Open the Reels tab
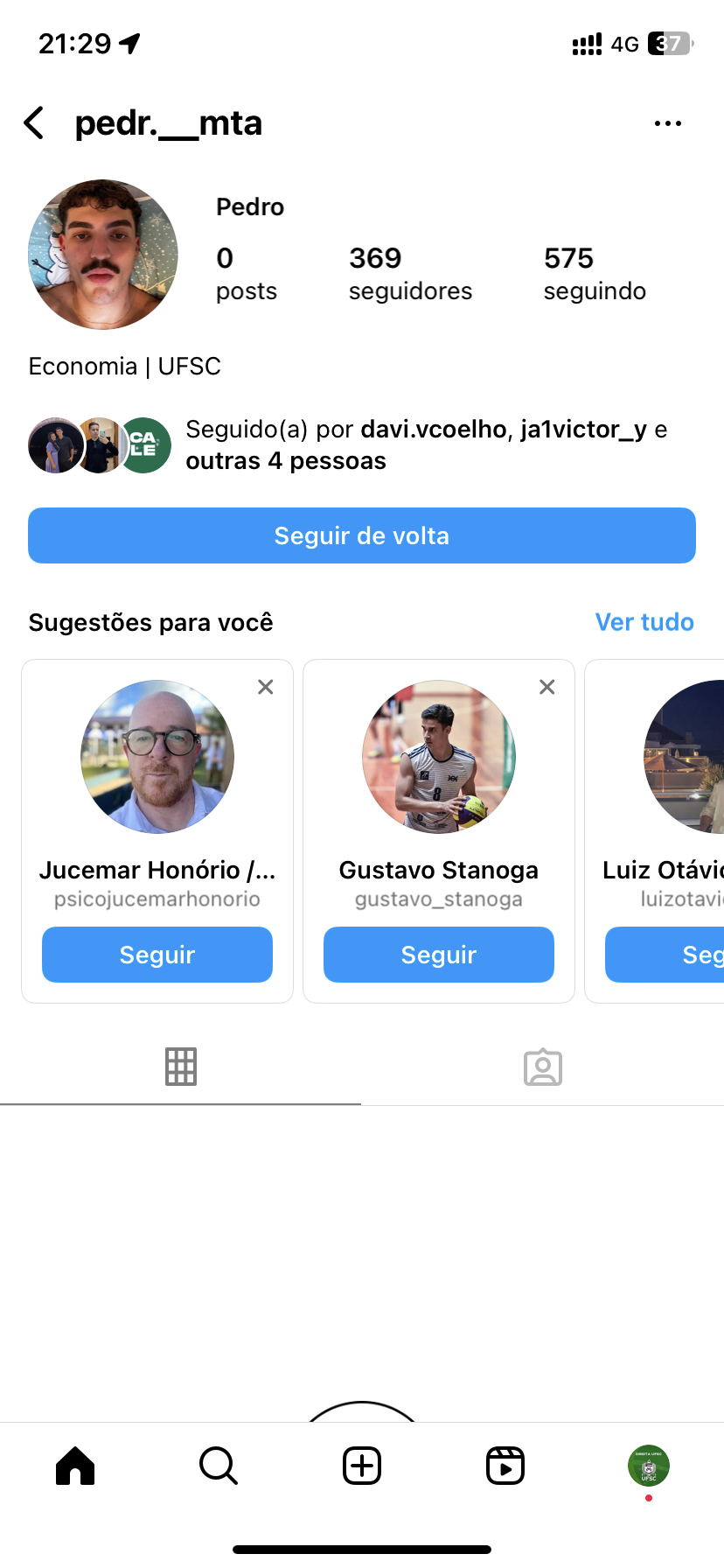 point(505,1466)
